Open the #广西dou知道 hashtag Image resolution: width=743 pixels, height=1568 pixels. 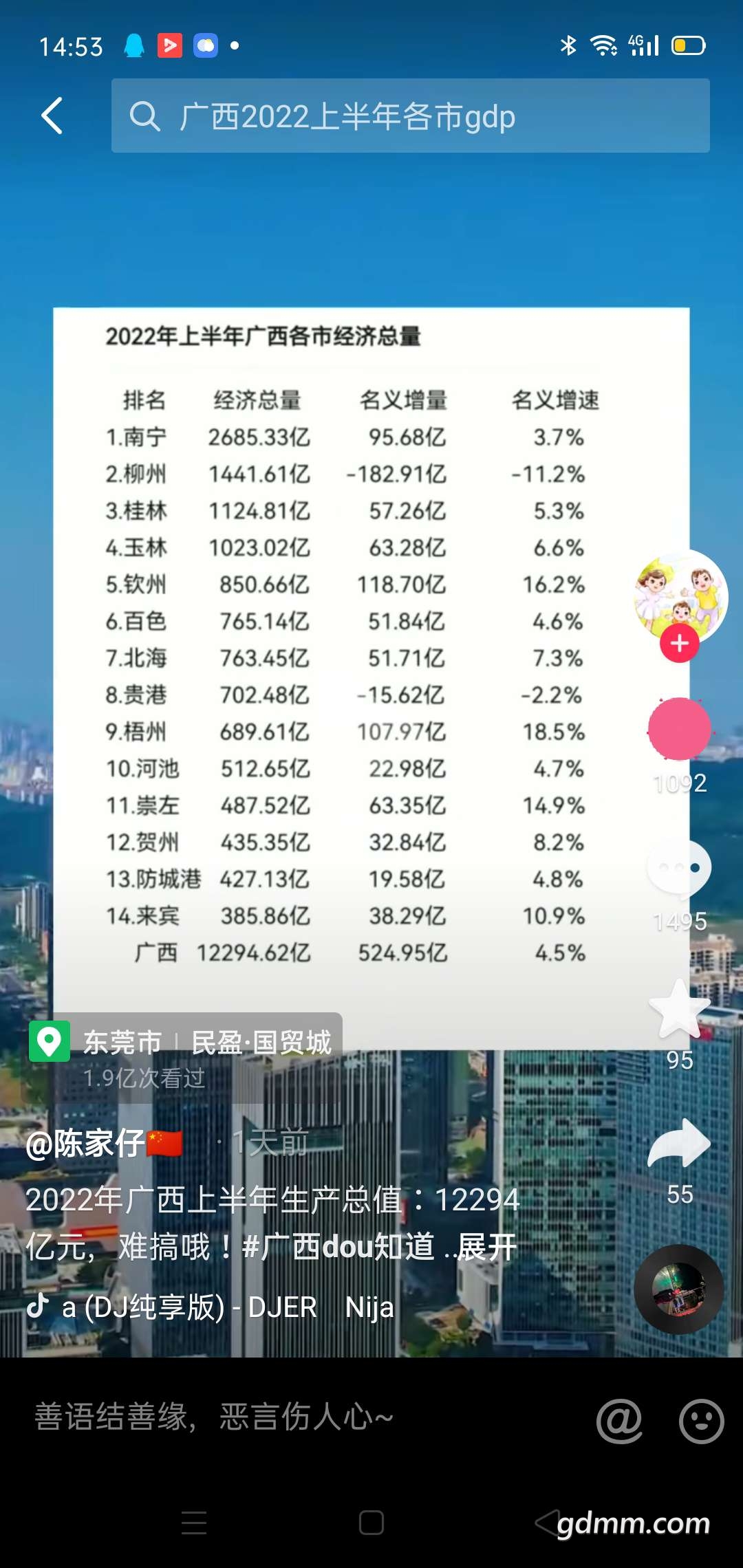point(338,1248)
